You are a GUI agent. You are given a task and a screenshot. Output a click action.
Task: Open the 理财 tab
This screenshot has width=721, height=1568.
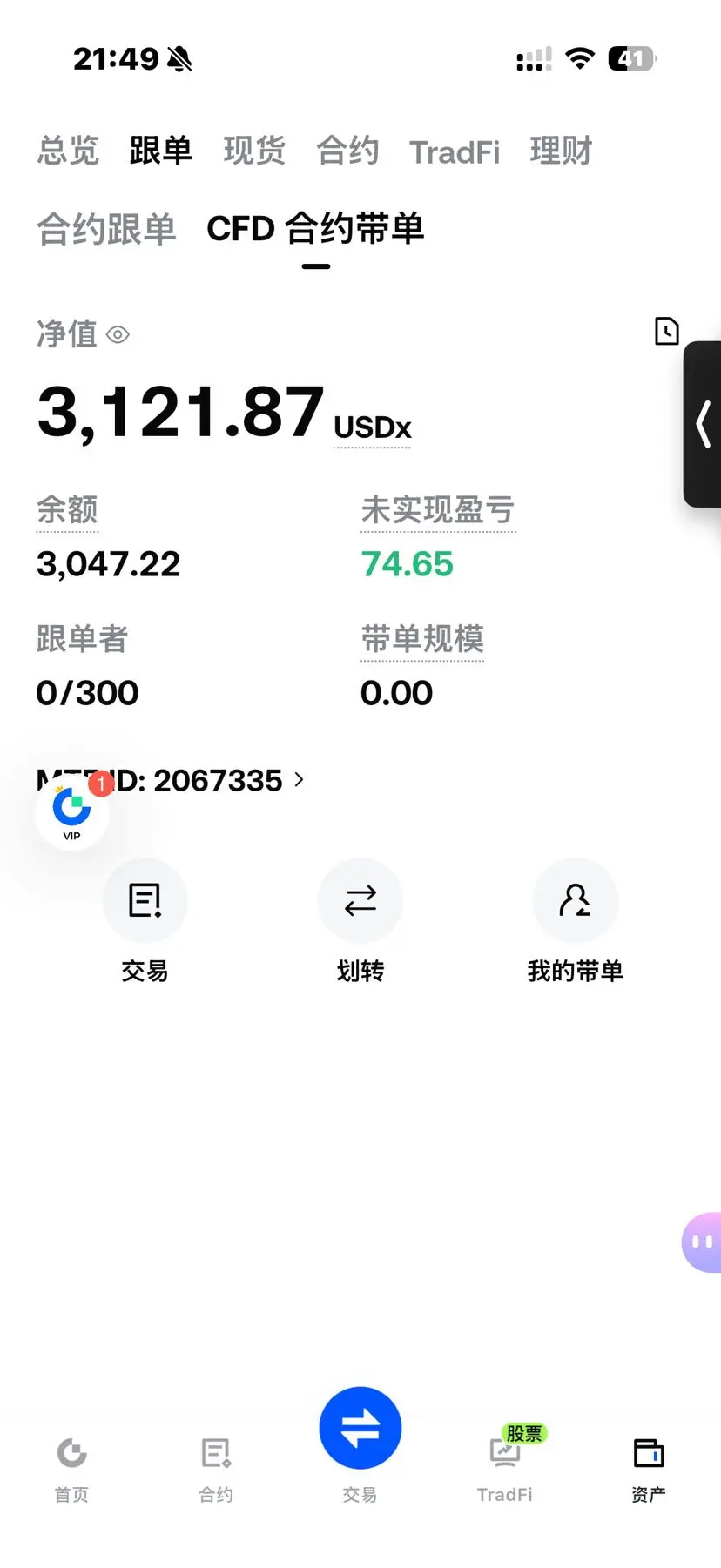coord(561,151)
